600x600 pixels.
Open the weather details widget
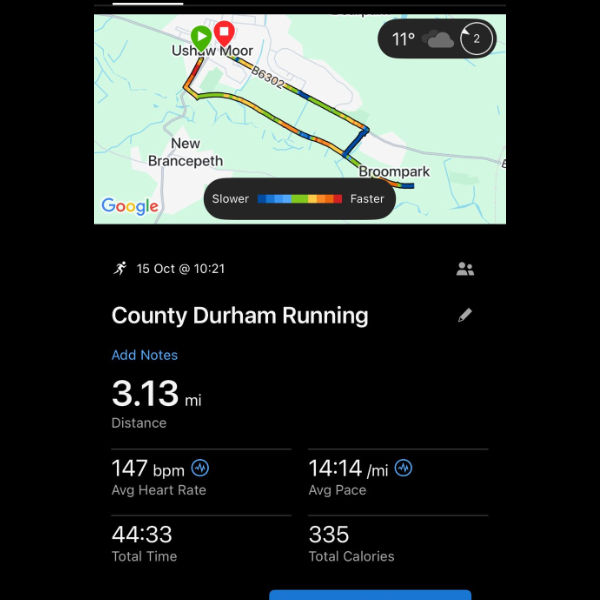click(437, 40)
